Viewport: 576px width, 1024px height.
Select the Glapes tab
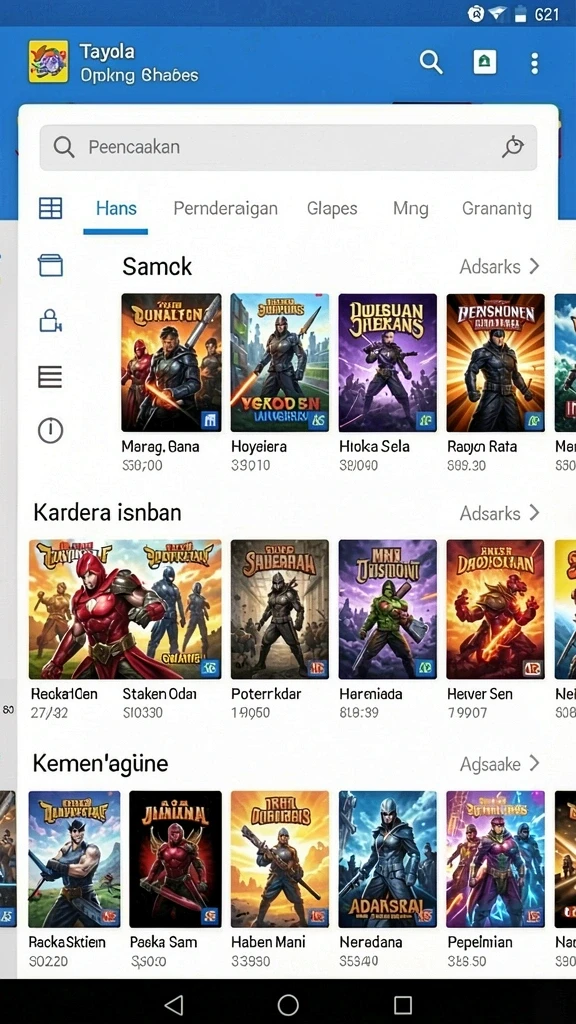[x=332, y=209]
